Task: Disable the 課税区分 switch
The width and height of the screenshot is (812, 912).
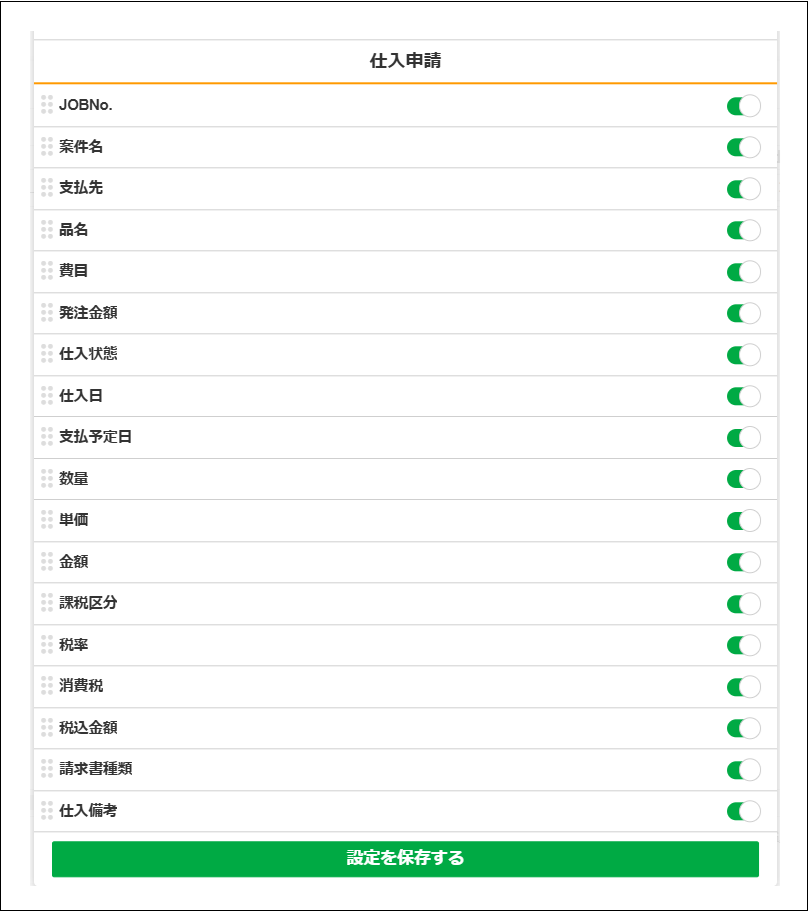Action: [x=743, y=604]
